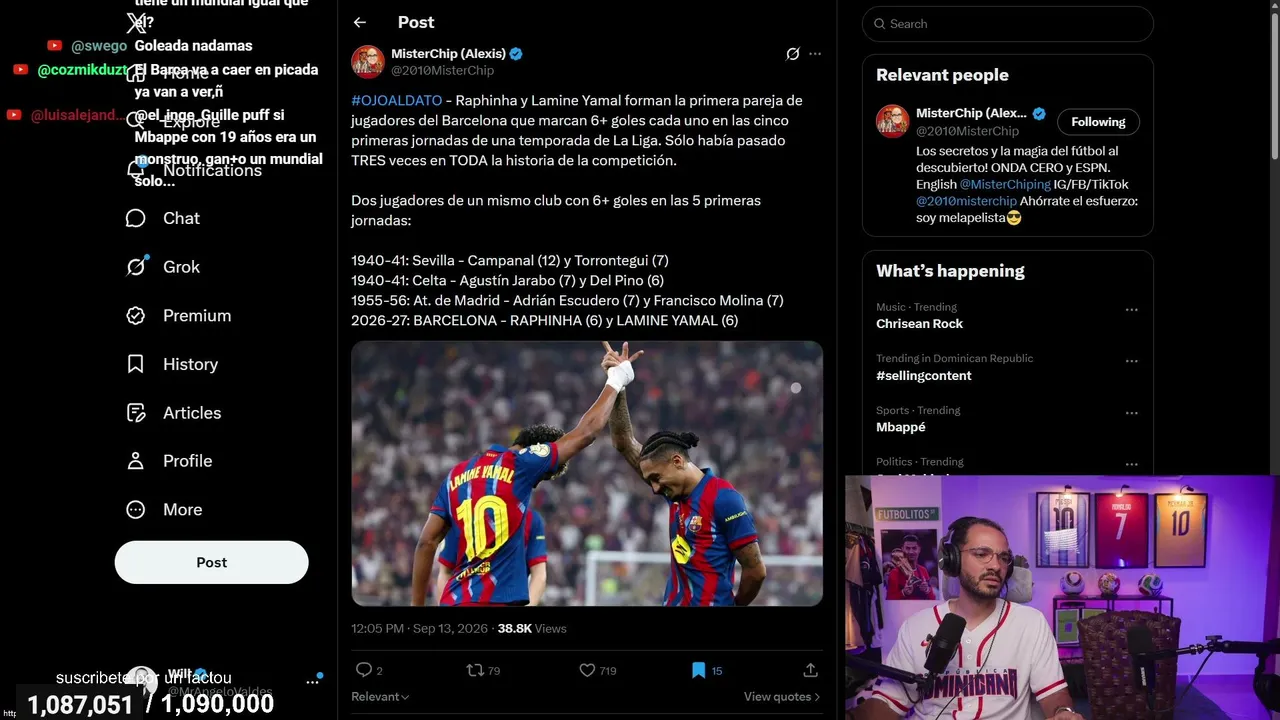
Task: Compose with the white Post button
Action: (x=211, y=562)
